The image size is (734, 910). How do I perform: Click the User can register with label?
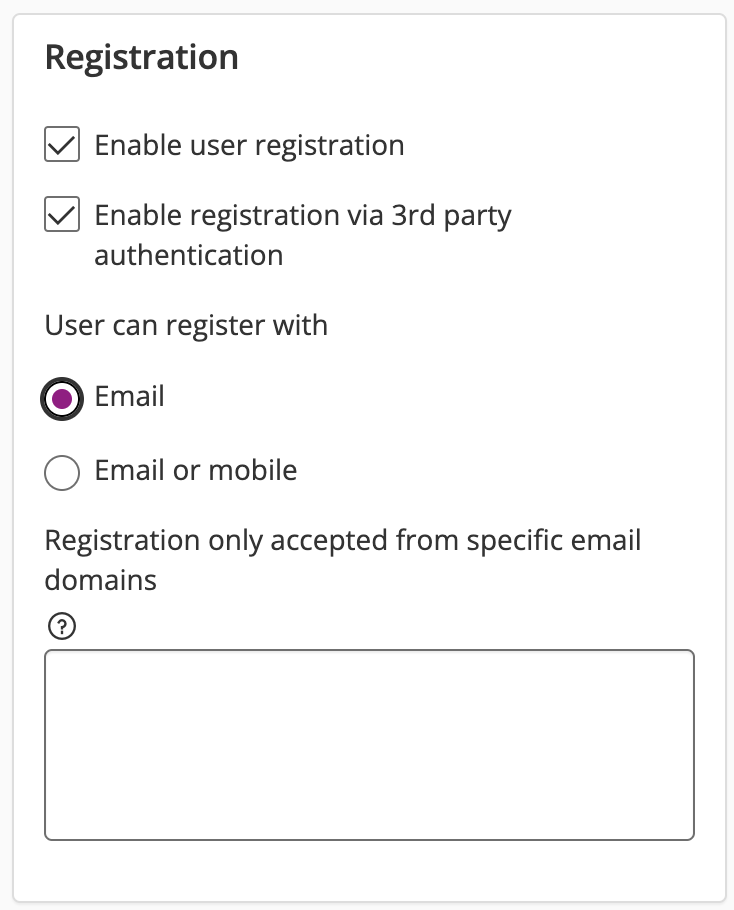184,325
